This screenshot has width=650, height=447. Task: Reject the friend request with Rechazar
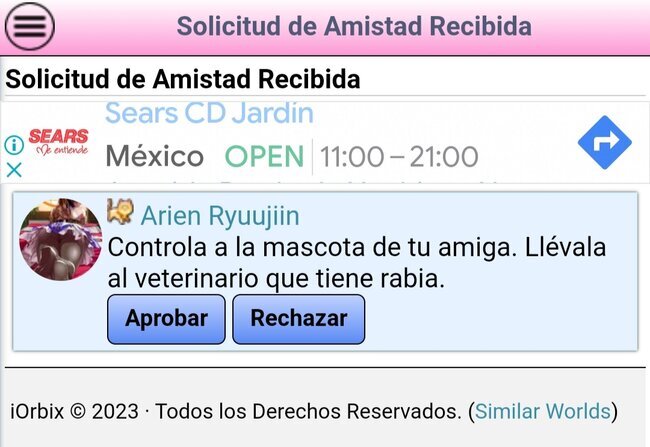[x=298, y=319]
